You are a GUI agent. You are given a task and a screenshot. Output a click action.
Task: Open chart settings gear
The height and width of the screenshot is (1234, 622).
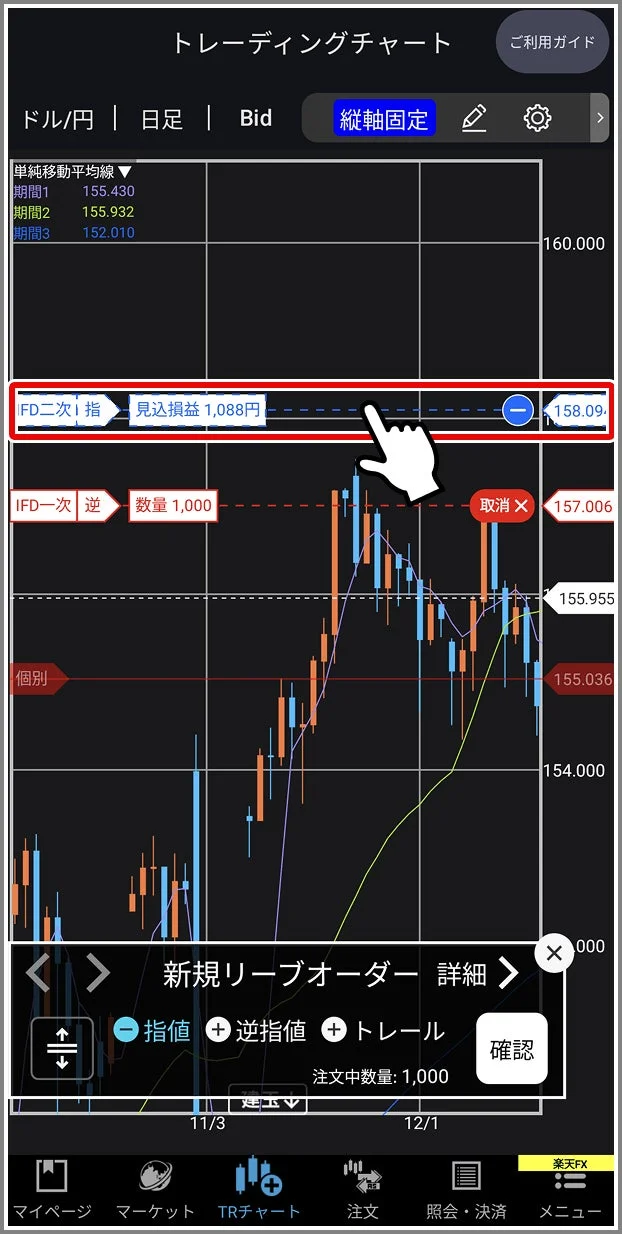tap(537, 119)
